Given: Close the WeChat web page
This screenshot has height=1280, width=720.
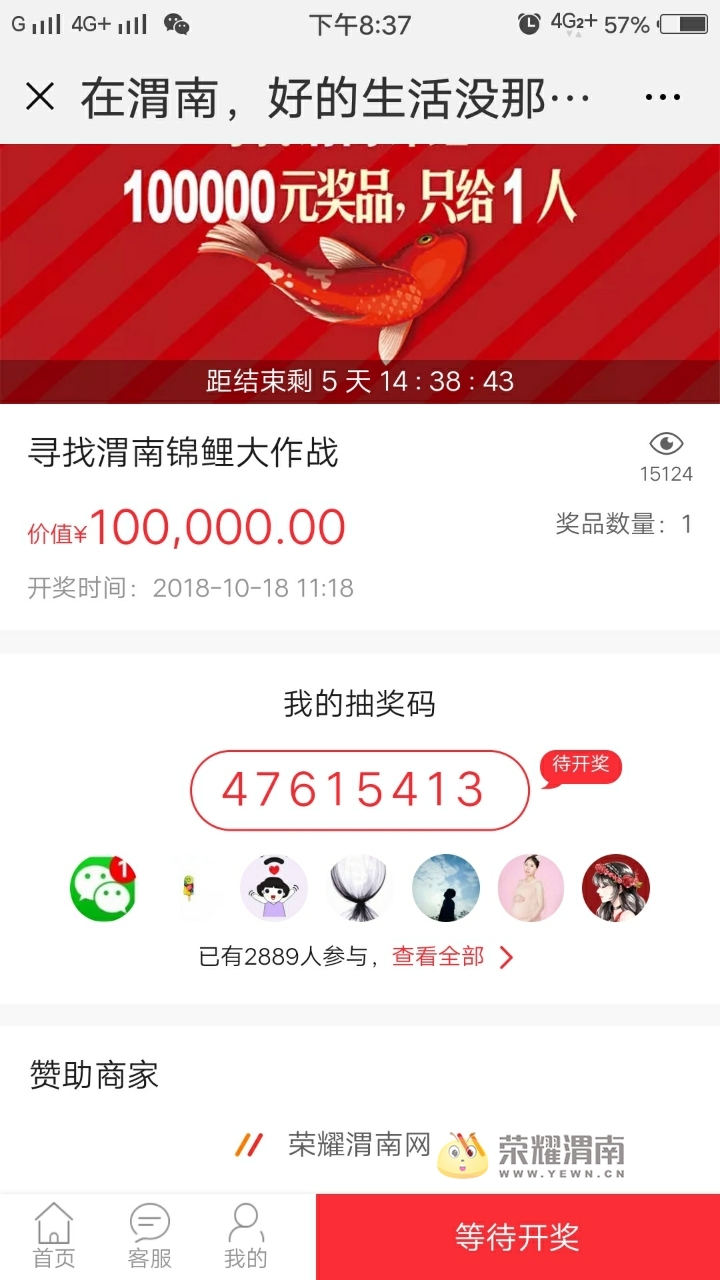Looking at the screenshot, I should [40, 97].
